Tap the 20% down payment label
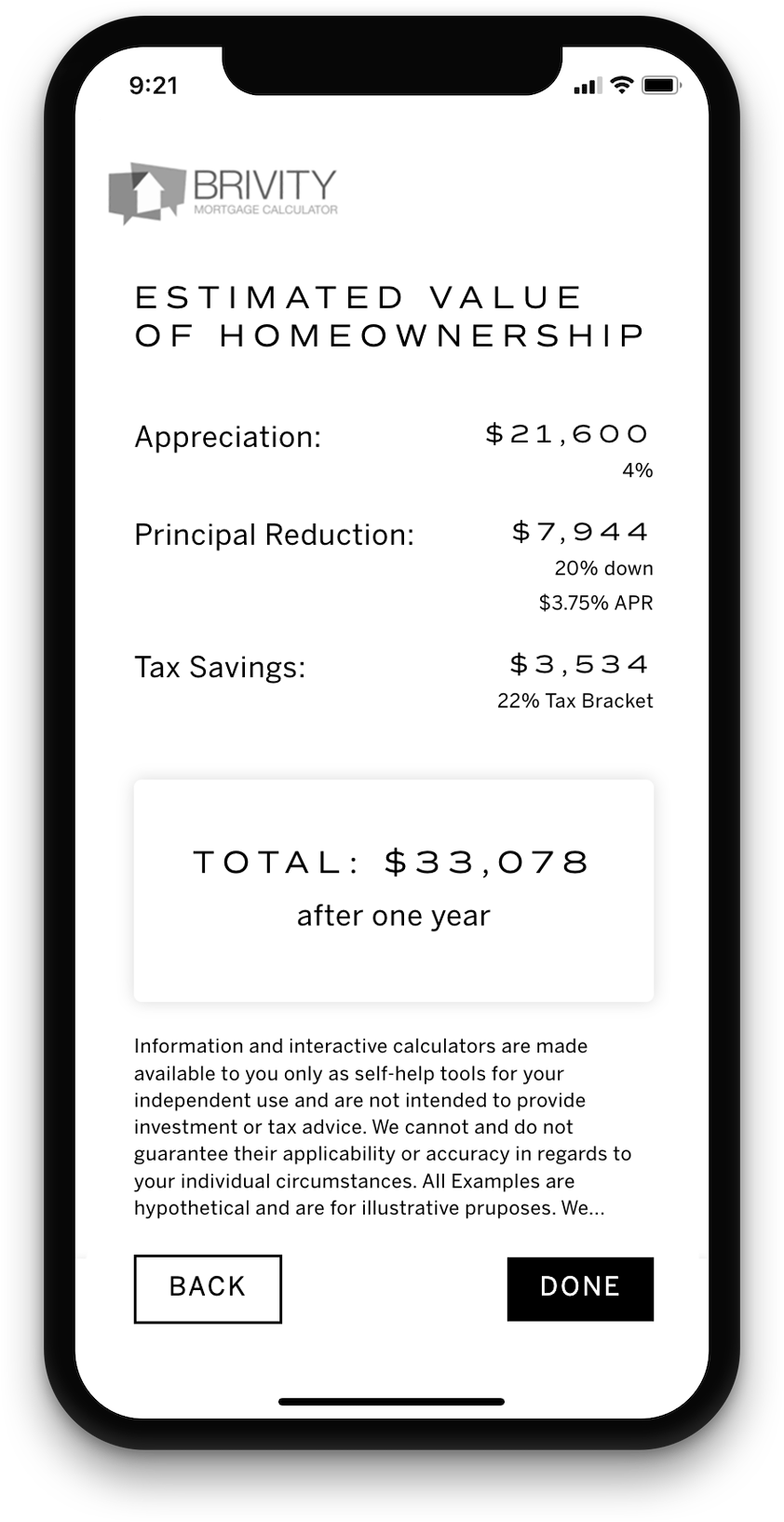784x1522 pixels. (x=603, y=567)
